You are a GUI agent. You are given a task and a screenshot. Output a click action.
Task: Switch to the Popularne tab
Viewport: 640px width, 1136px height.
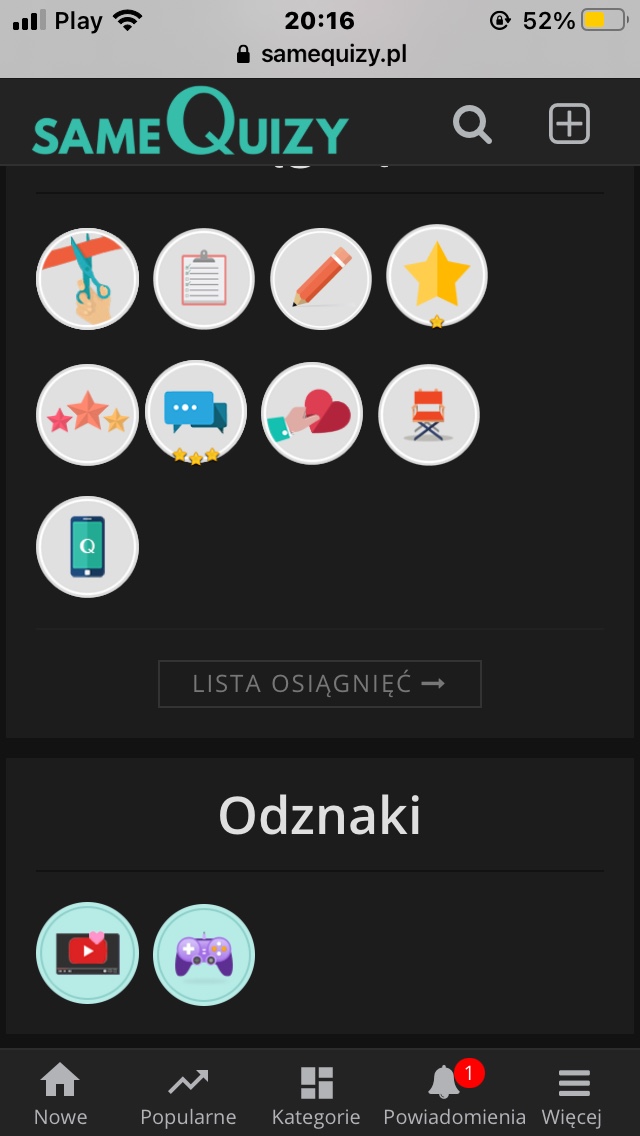[188, 1094]
